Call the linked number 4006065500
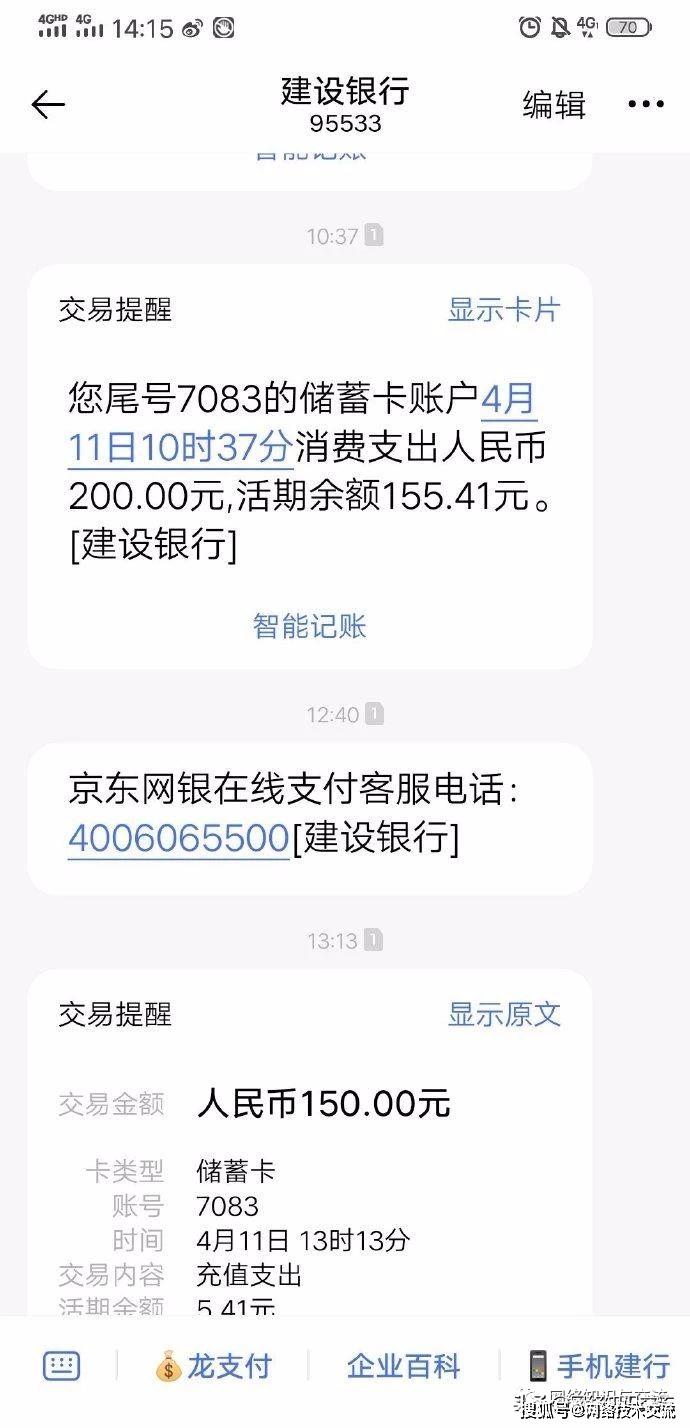 (179, 837)
